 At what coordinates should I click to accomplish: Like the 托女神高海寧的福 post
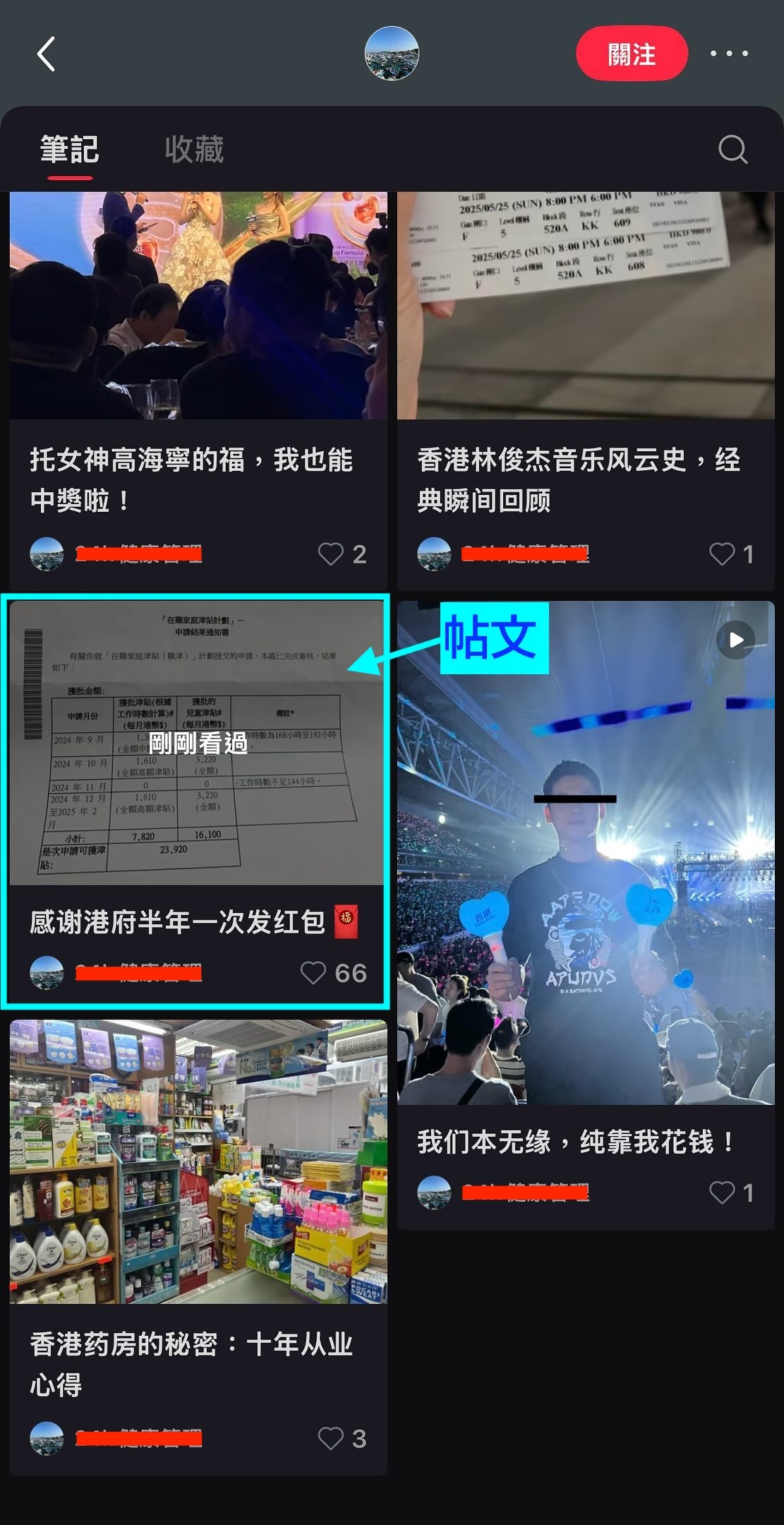[330, 554]
